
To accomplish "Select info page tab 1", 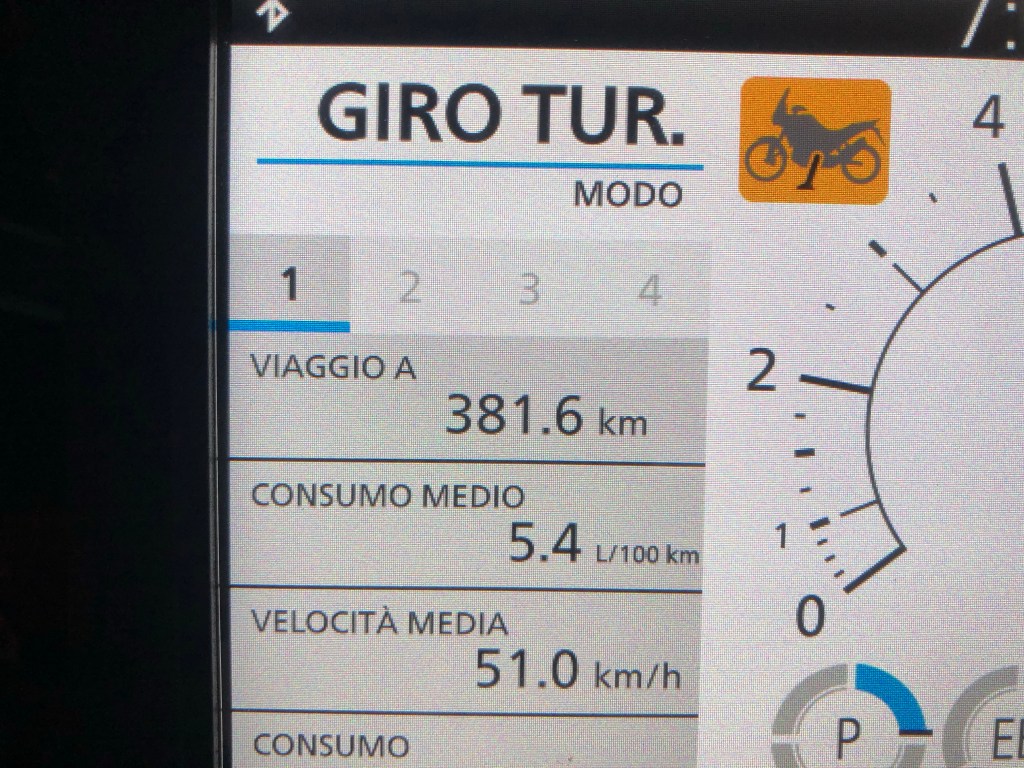I will click(x=290, y=287).
